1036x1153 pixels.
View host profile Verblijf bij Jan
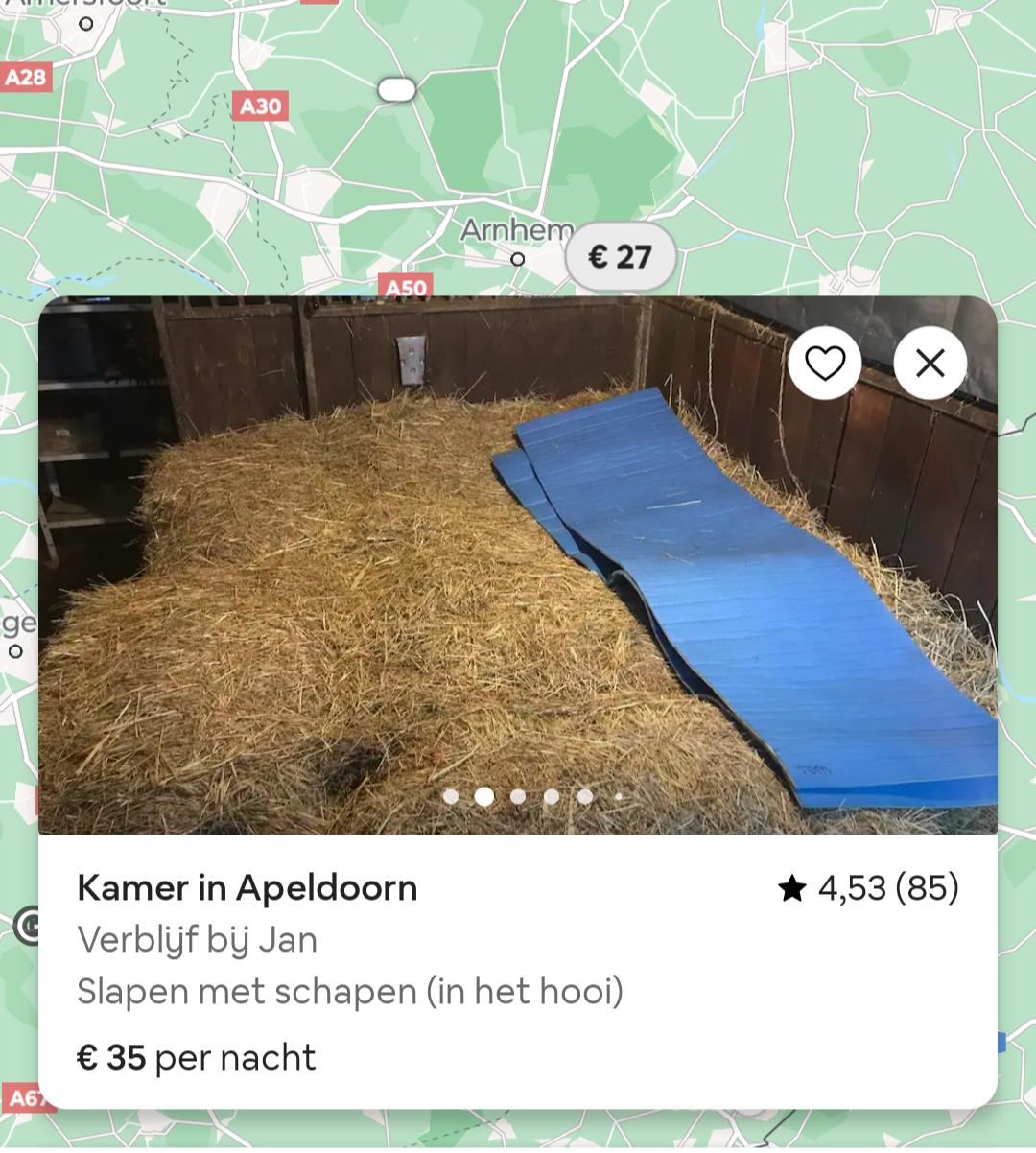click(197, 940)
